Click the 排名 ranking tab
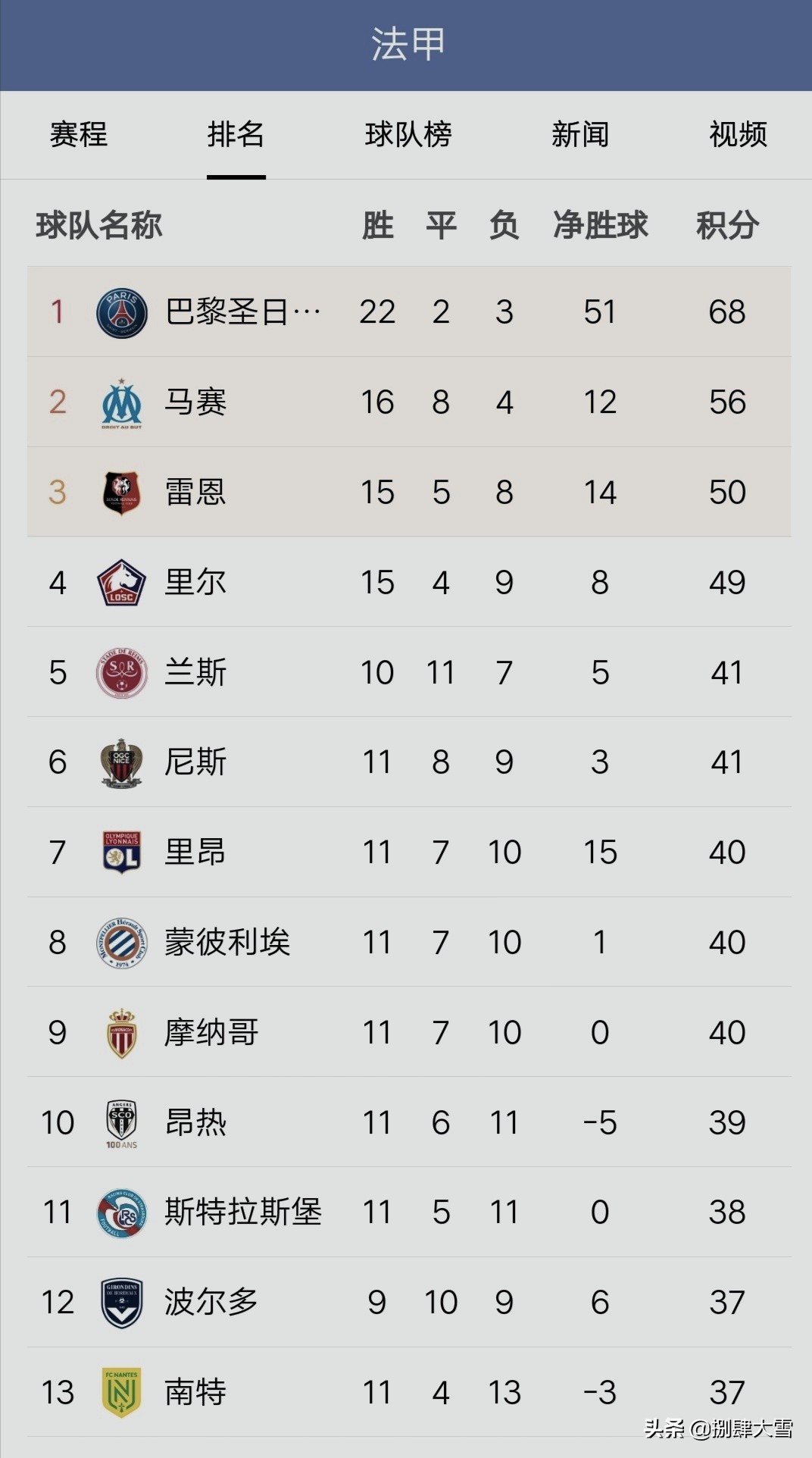 [x=236, y=135]
